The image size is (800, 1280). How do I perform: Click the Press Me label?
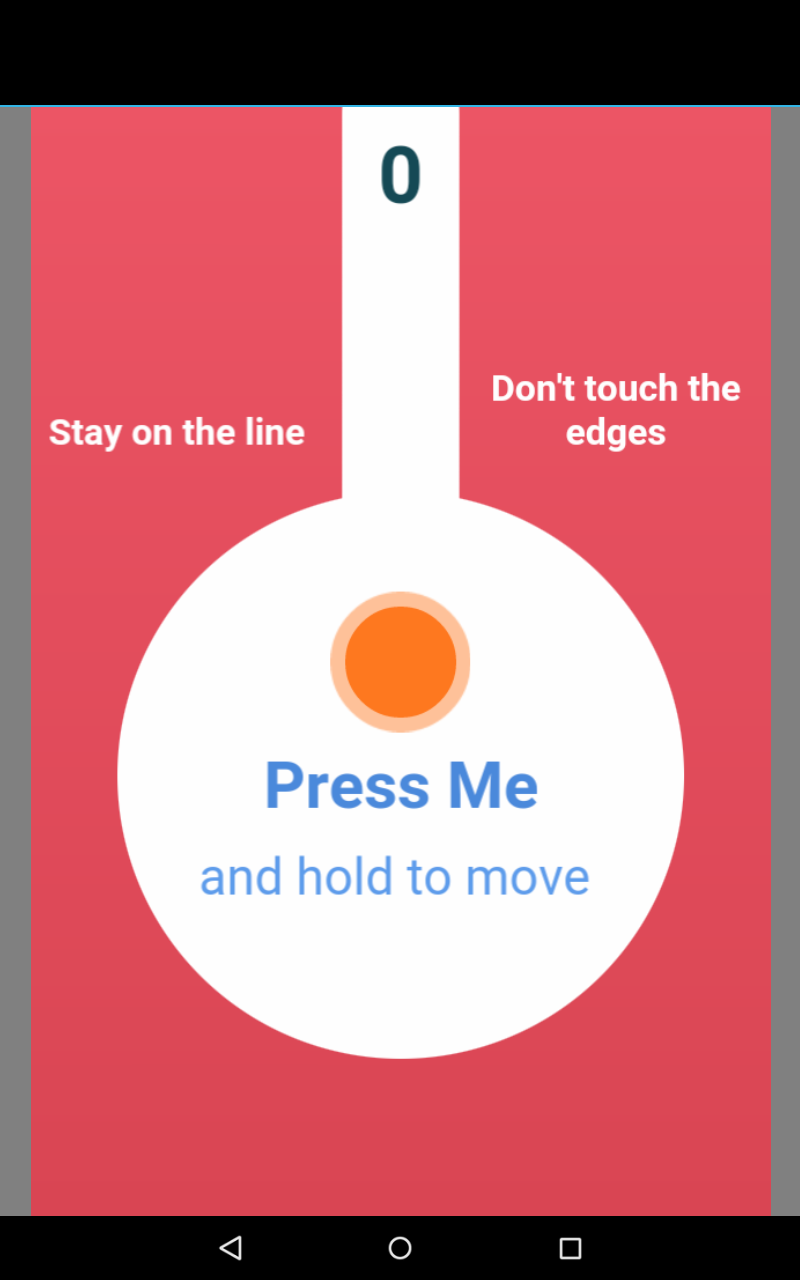point(400,785)
